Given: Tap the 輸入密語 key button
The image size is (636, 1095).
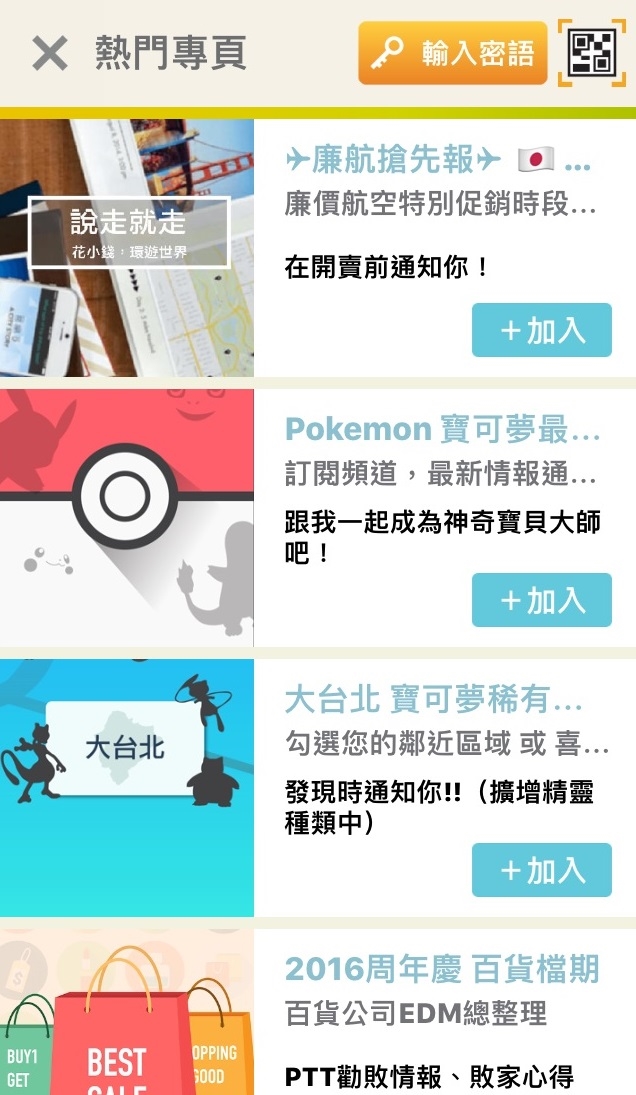Looking at the screenshot, I should tap(453, 53).
